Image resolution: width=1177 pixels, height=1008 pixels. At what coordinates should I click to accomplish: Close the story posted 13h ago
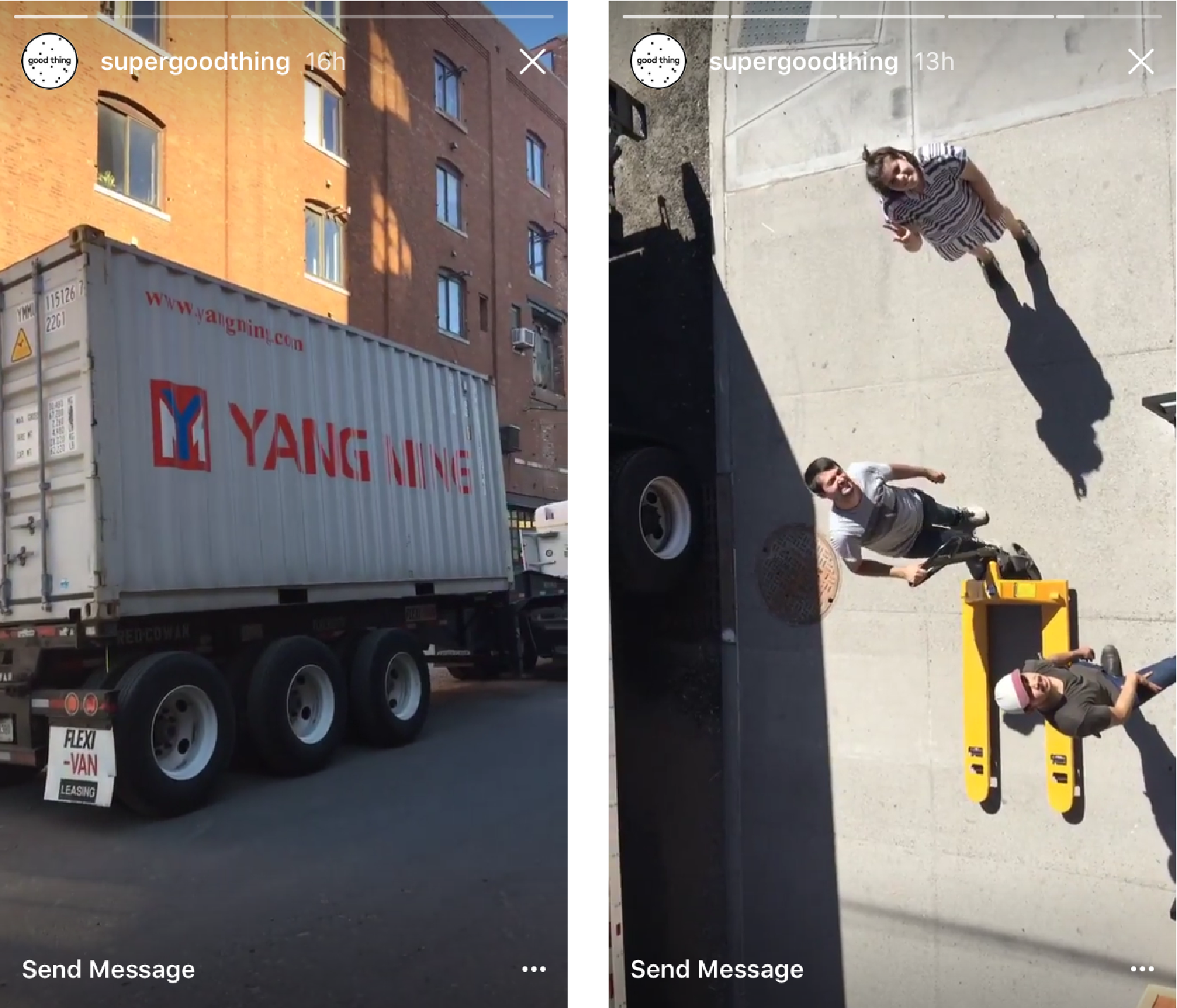[x=1140, y=62]
